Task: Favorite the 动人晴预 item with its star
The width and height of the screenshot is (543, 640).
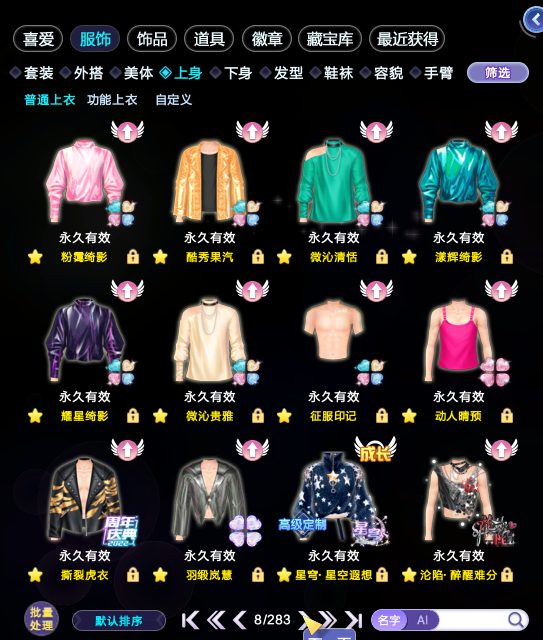Action: (x=409, y=416)
